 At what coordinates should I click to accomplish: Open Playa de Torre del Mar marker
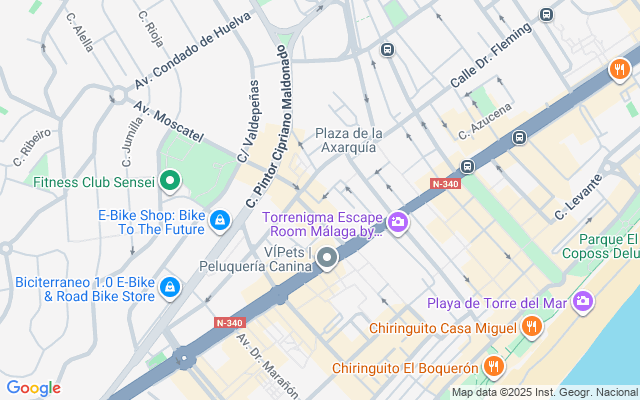(583, 302)
